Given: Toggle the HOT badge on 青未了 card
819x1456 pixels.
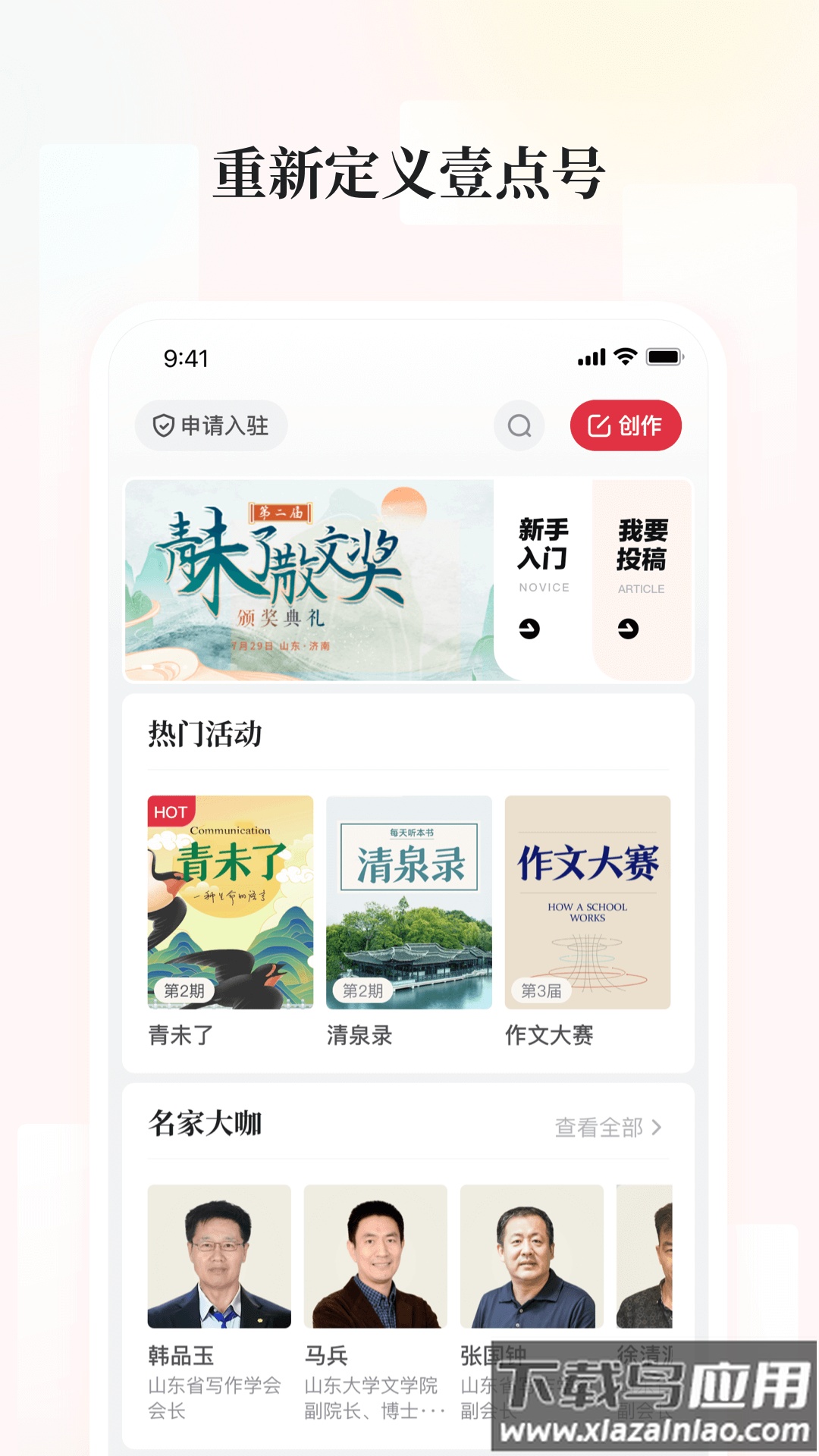Looking at the screenshot, I should 171,812.
